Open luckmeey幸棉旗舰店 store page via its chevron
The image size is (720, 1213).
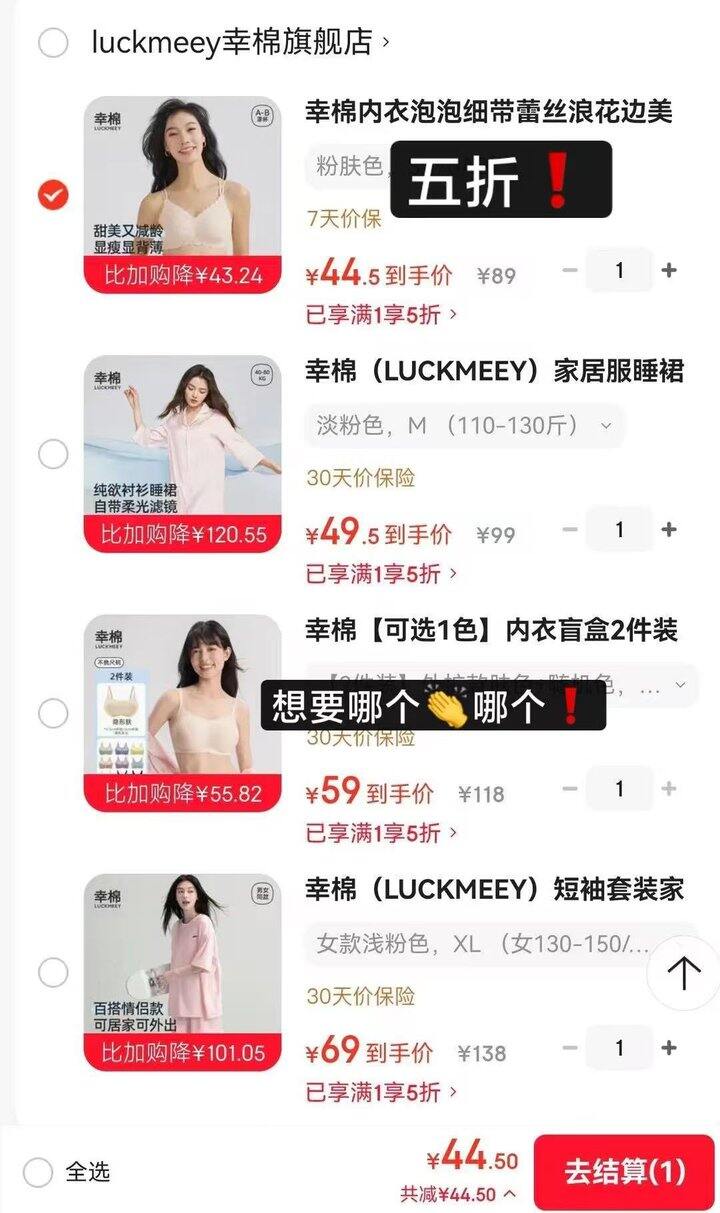pos(389,40)
